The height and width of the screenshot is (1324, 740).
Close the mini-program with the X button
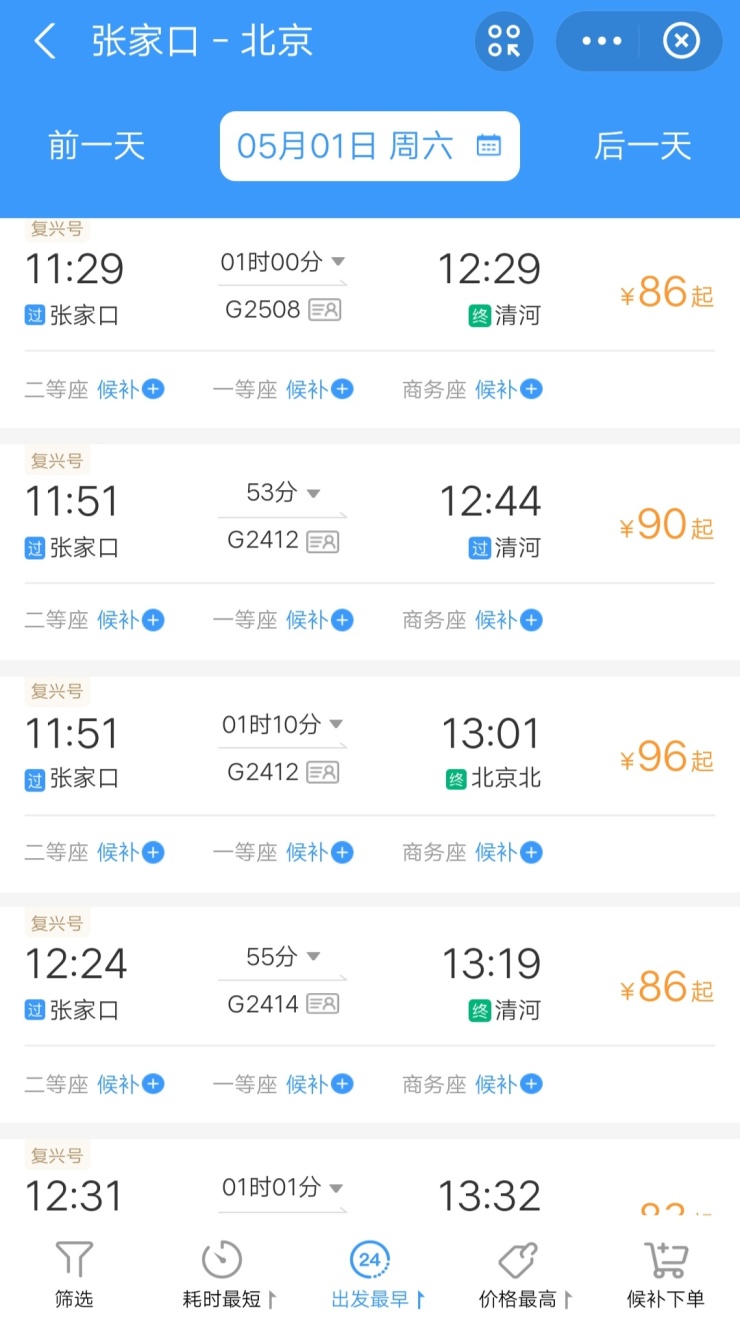(681, 41)
